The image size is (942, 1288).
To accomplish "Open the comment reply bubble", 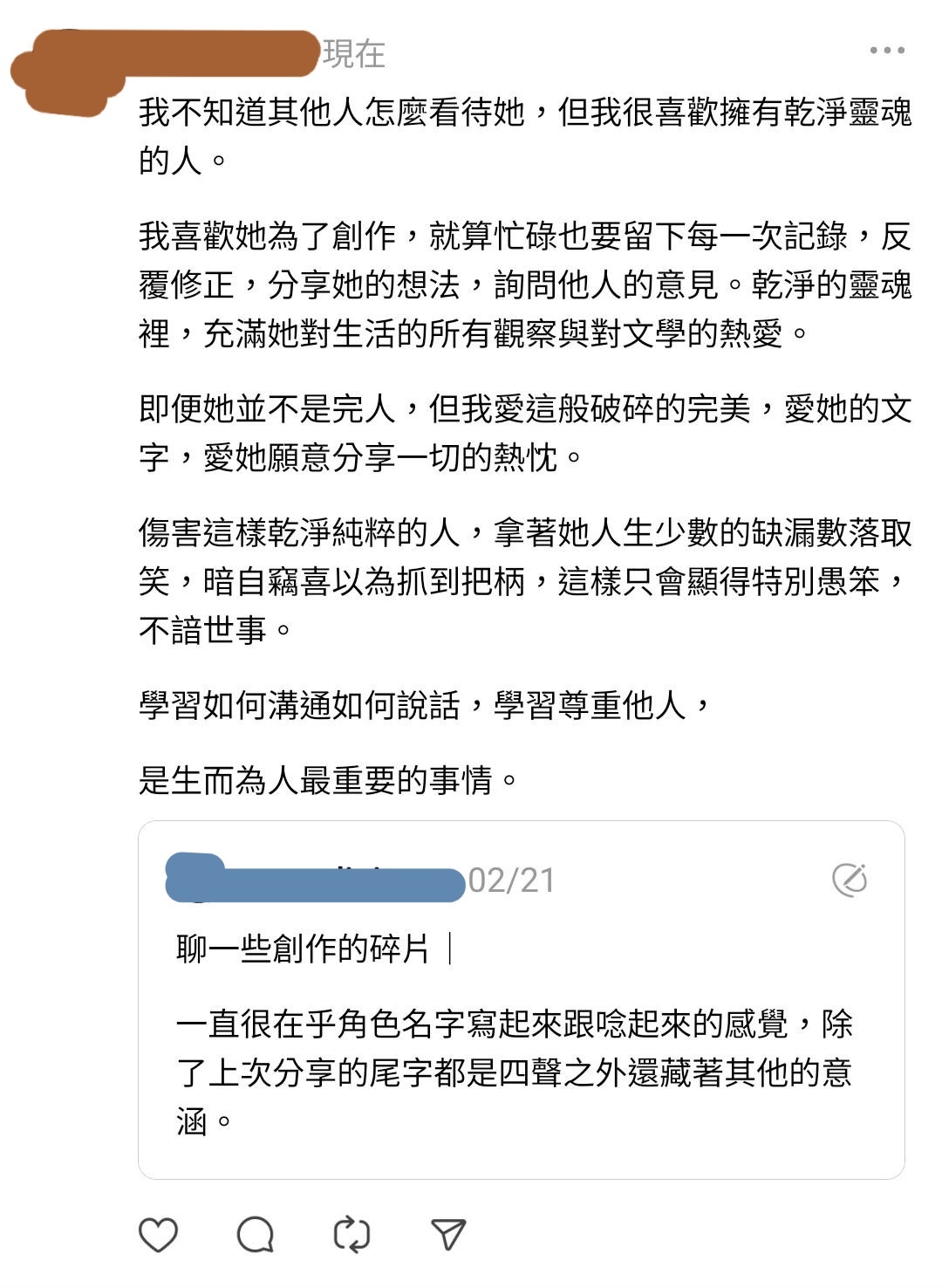I will (x=256, y=1235).
